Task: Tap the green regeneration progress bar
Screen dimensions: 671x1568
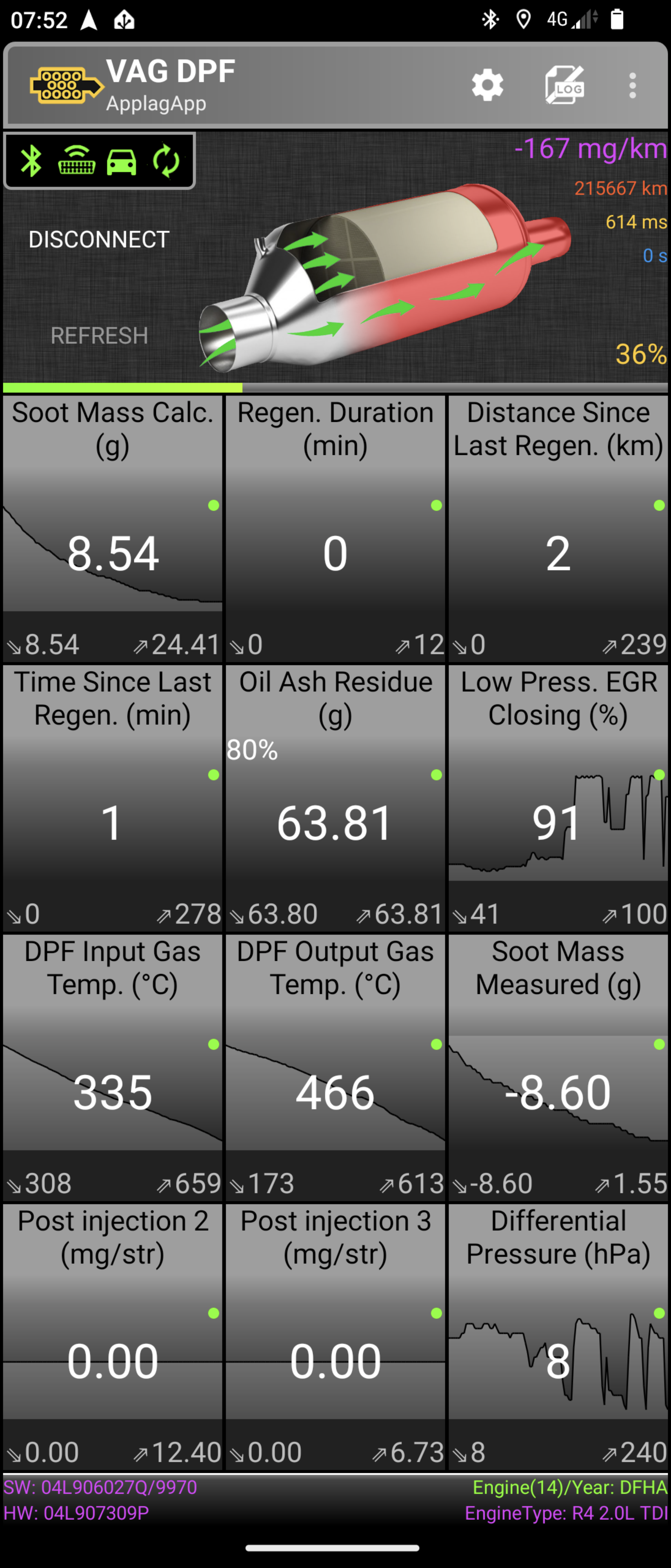Action: coord(122,387)
